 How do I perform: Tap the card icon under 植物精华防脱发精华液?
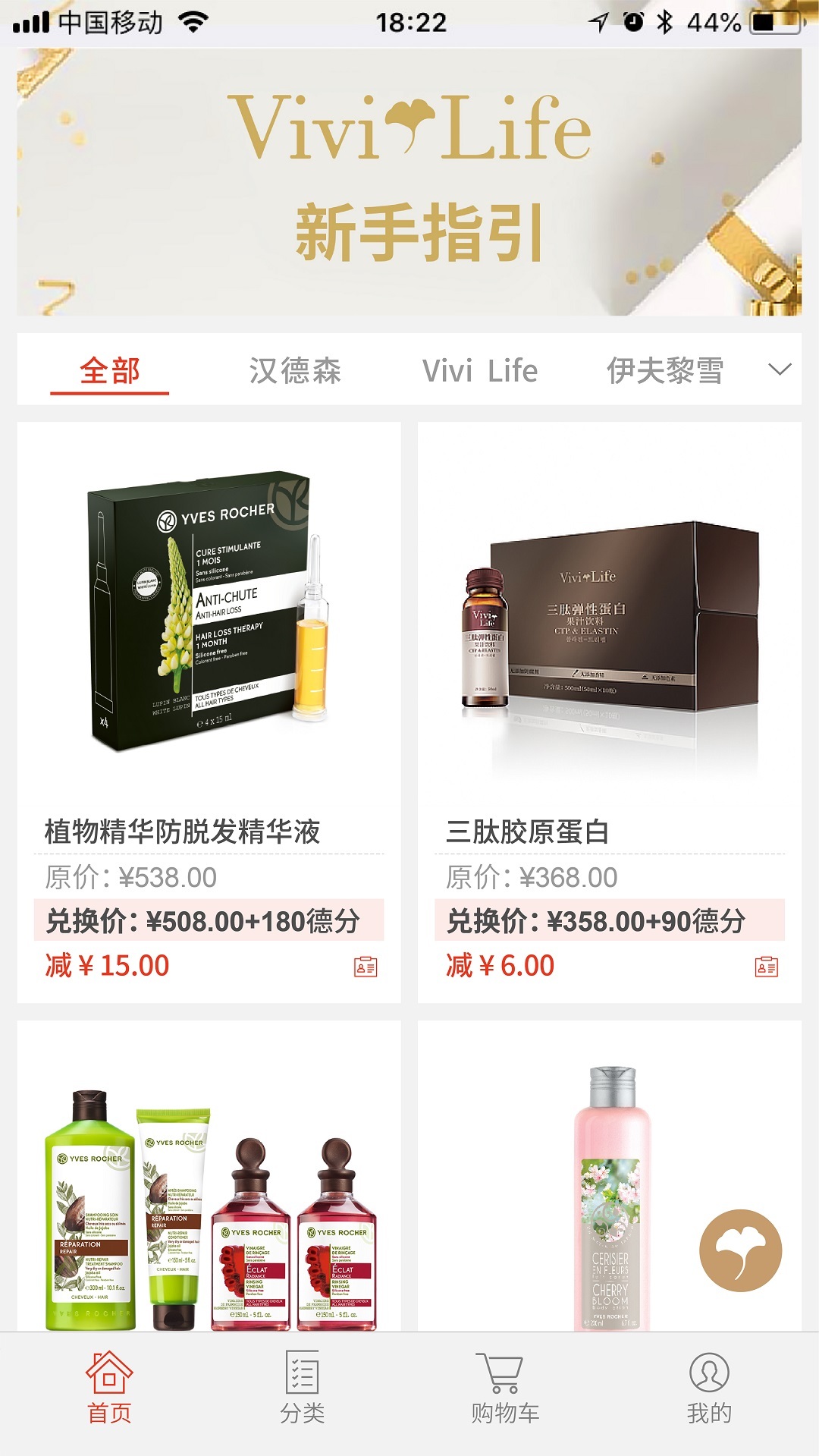coord(366,967)
